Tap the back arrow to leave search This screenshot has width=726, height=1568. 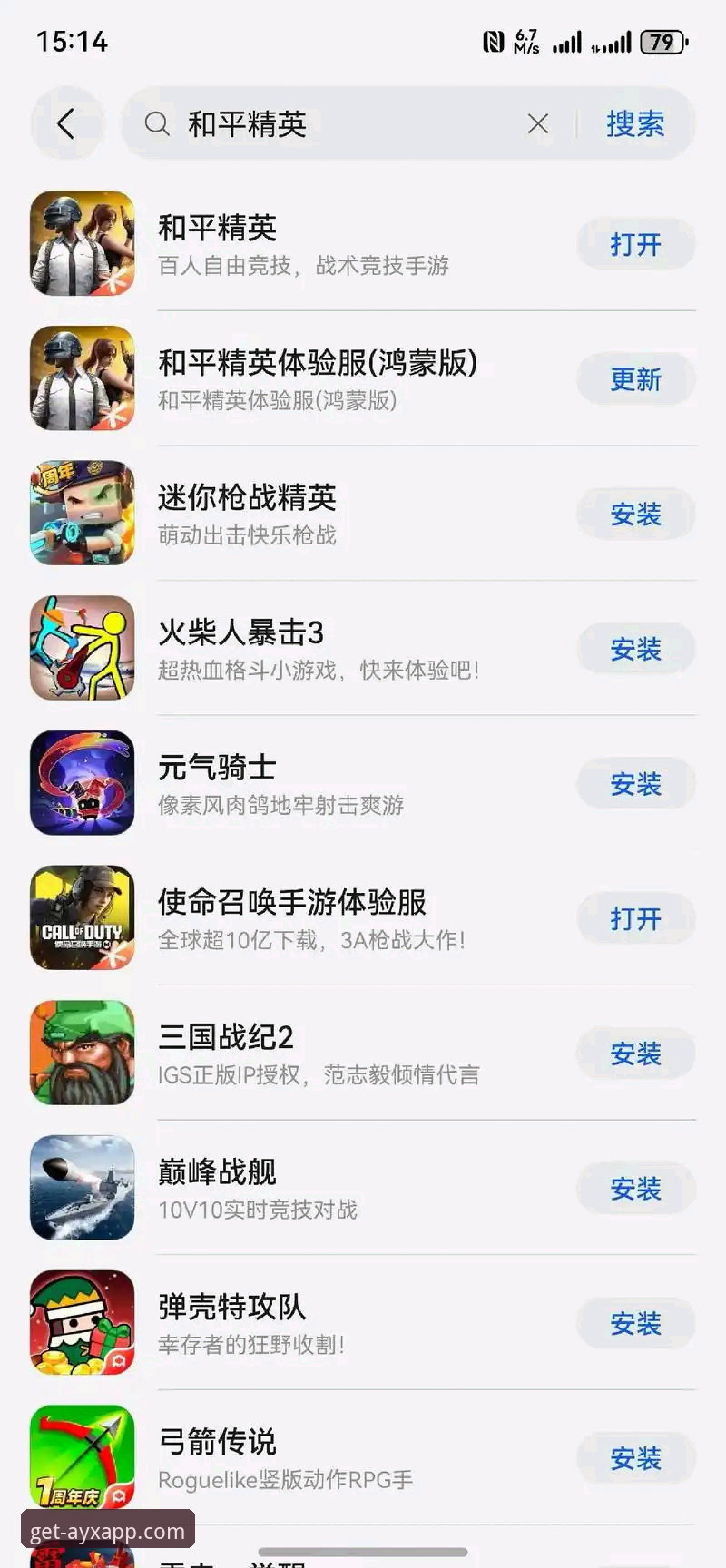tap(67, 124)
